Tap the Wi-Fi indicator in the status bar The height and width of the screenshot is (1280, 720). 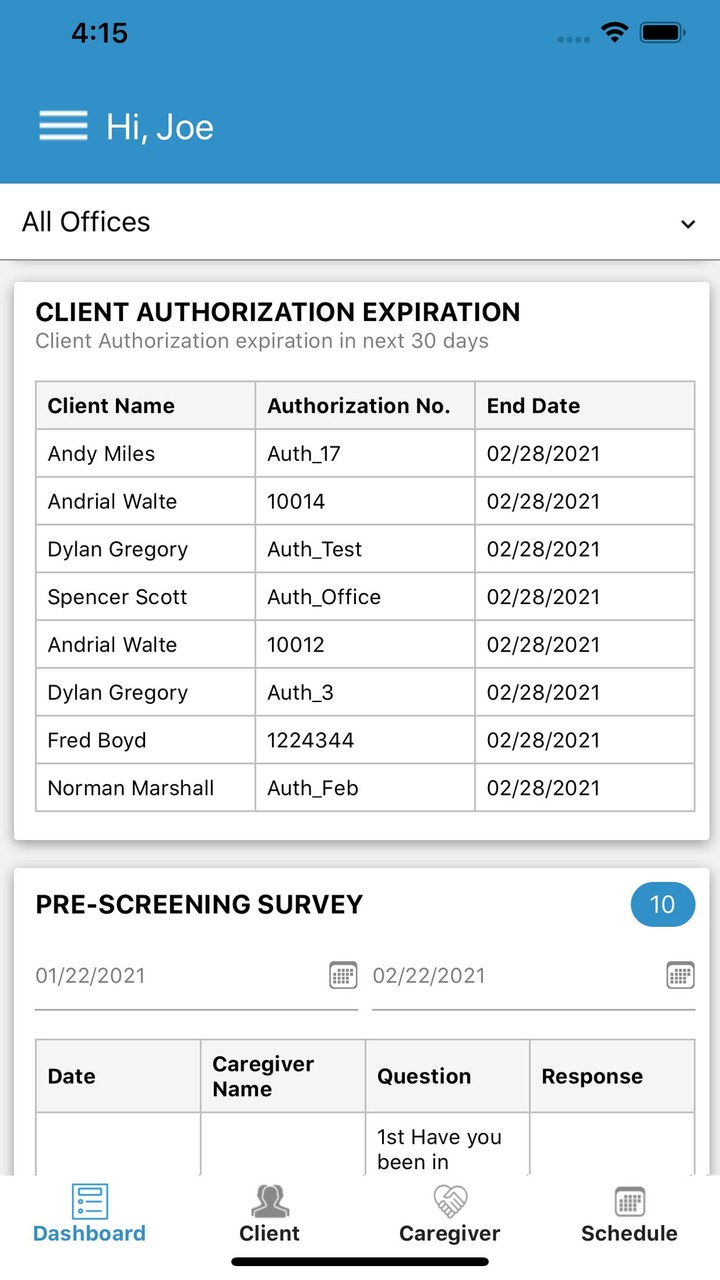(x=614, y=31)
